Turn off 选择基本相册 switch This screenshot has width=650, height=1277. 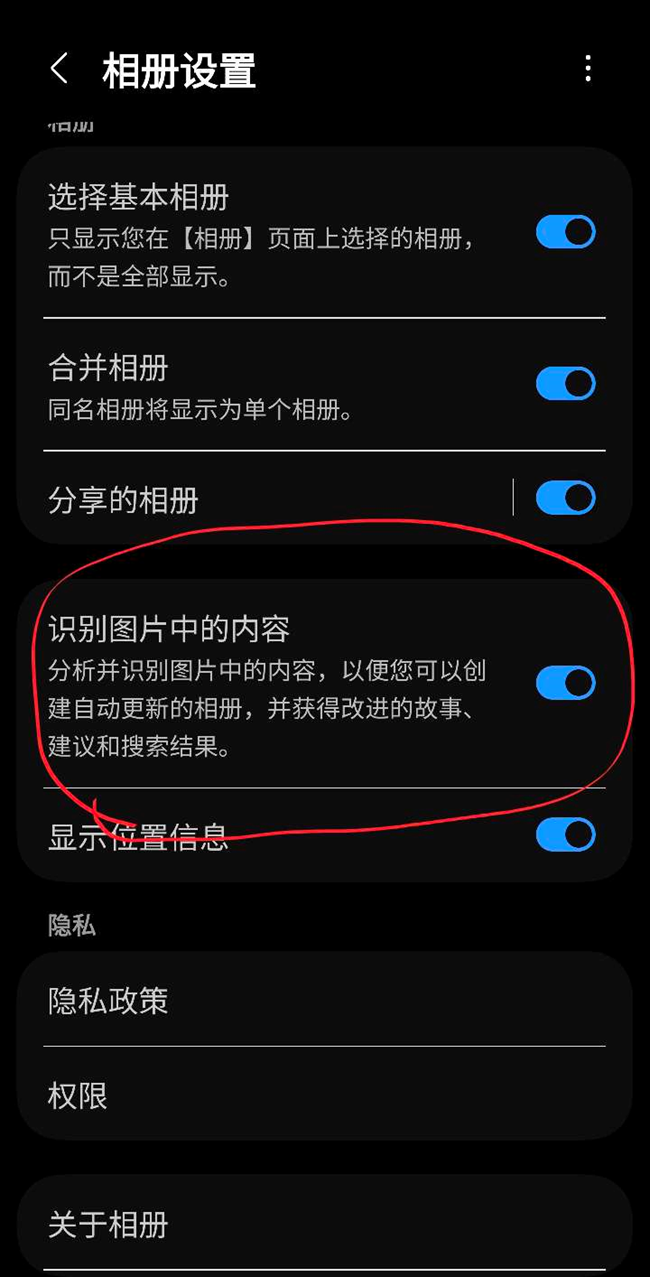point(565,232)
